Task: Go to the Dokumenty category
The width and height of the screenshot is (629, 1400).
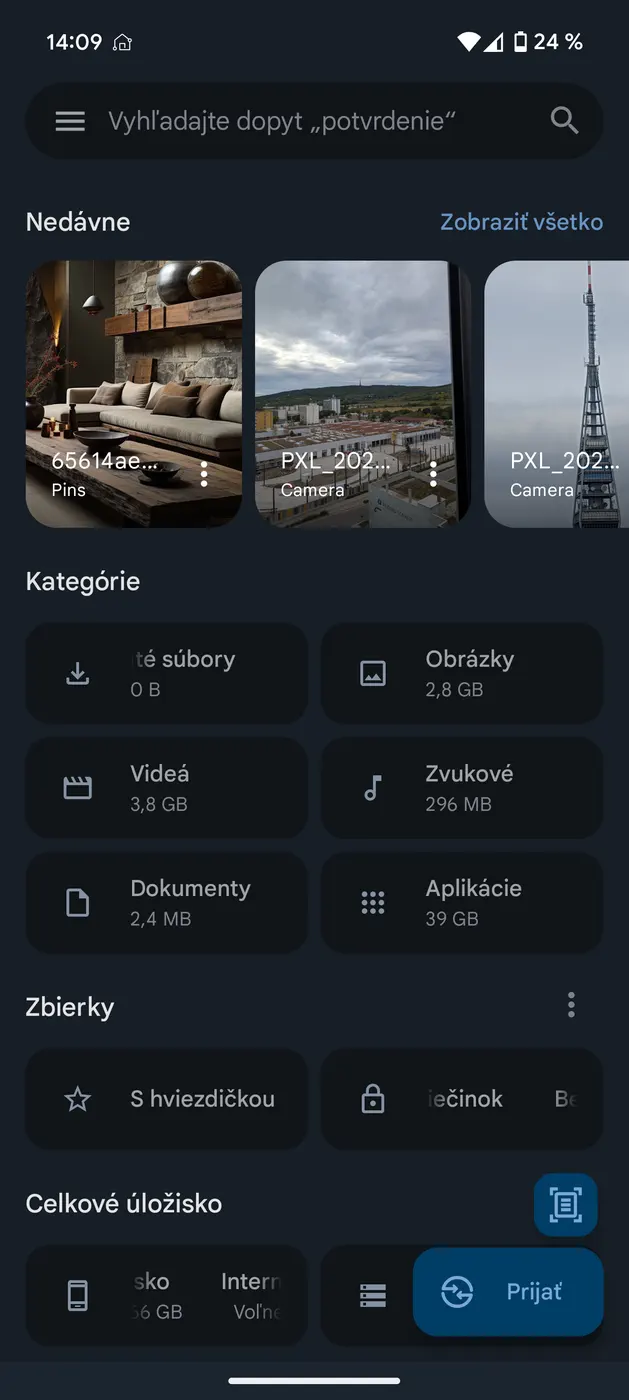Action: point(166,902)
